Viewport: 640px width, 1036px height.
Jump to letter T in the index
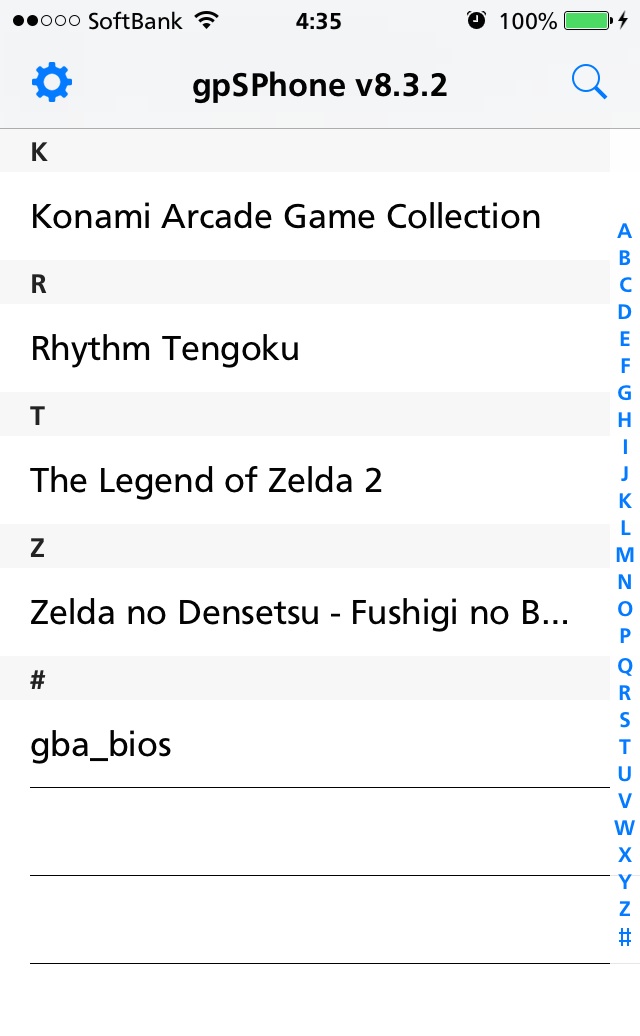tap(624, 747)
